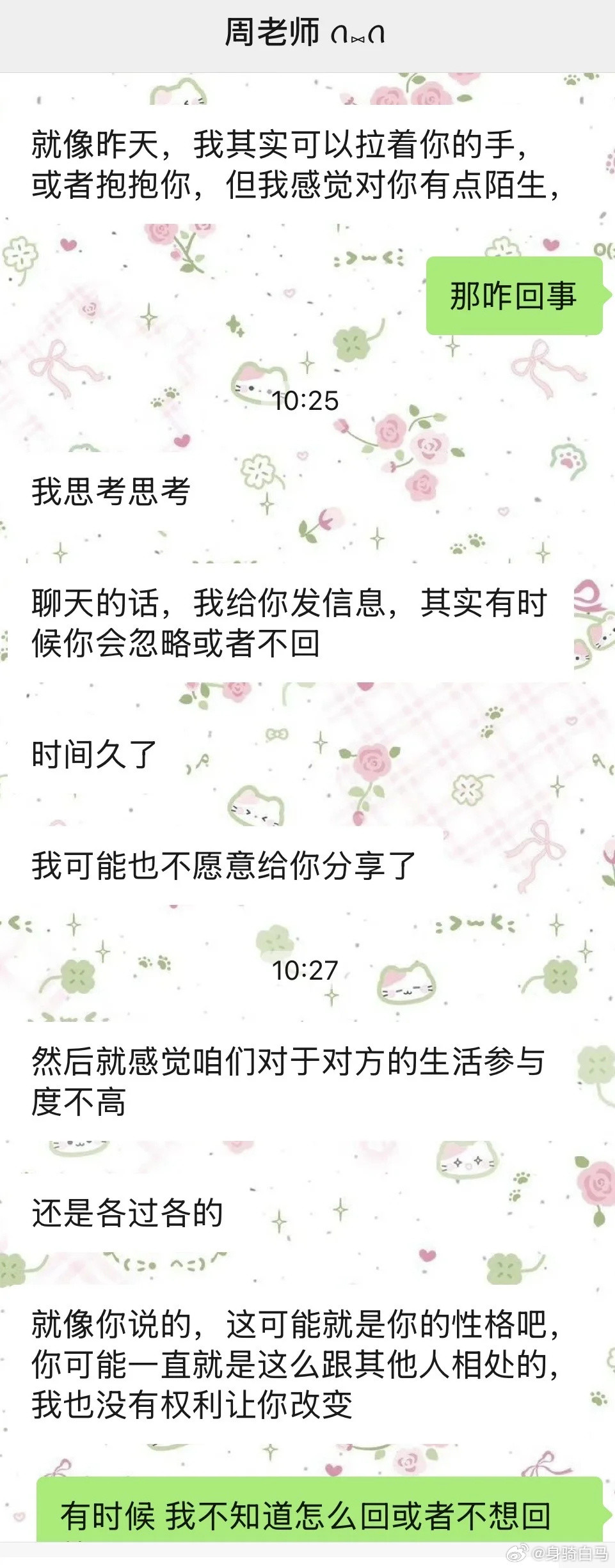Tap the message 我可能也不愿意给你分享了
This screenshot has height=1568, width=615.
pyautogui.click(x=224, y=865)
